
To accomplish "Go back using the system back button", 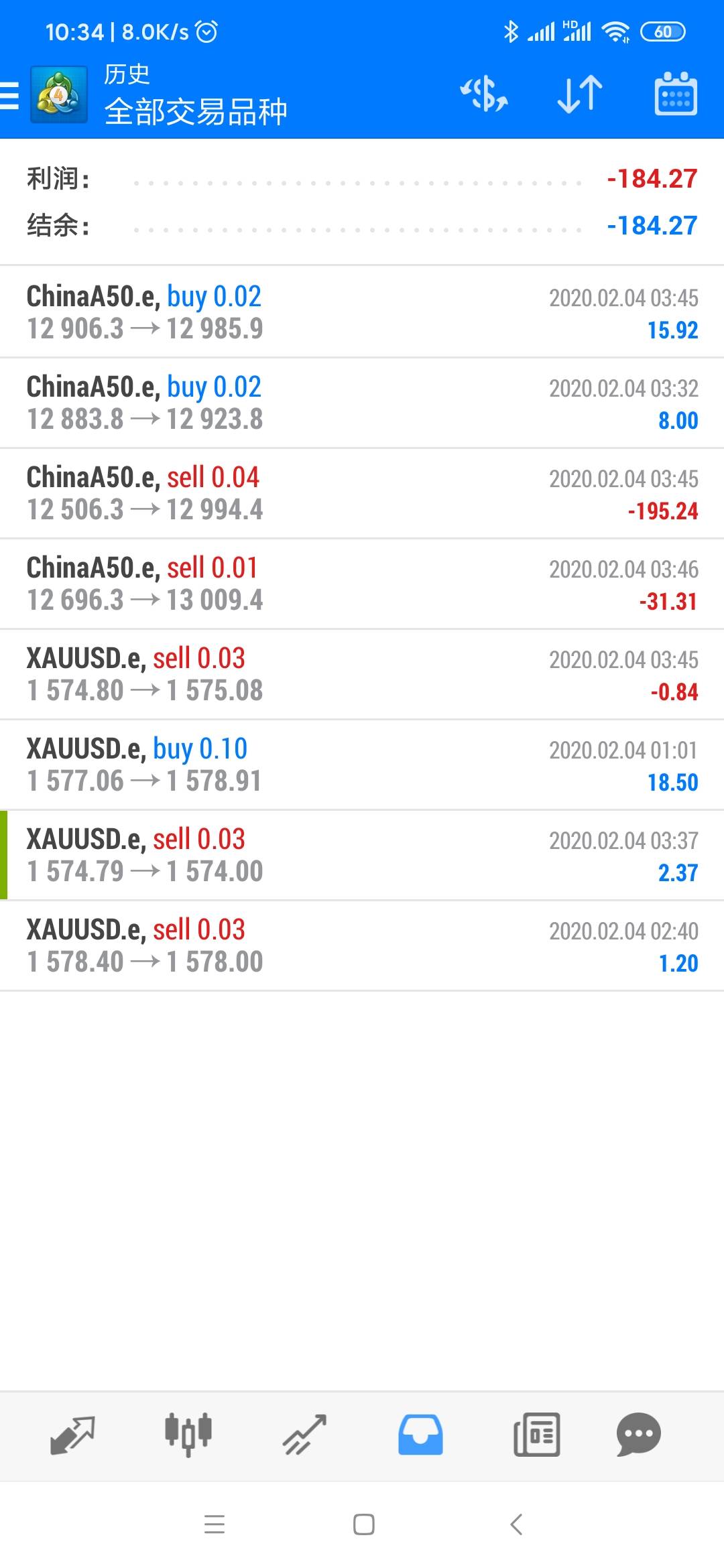I will tap(516, 1525).
